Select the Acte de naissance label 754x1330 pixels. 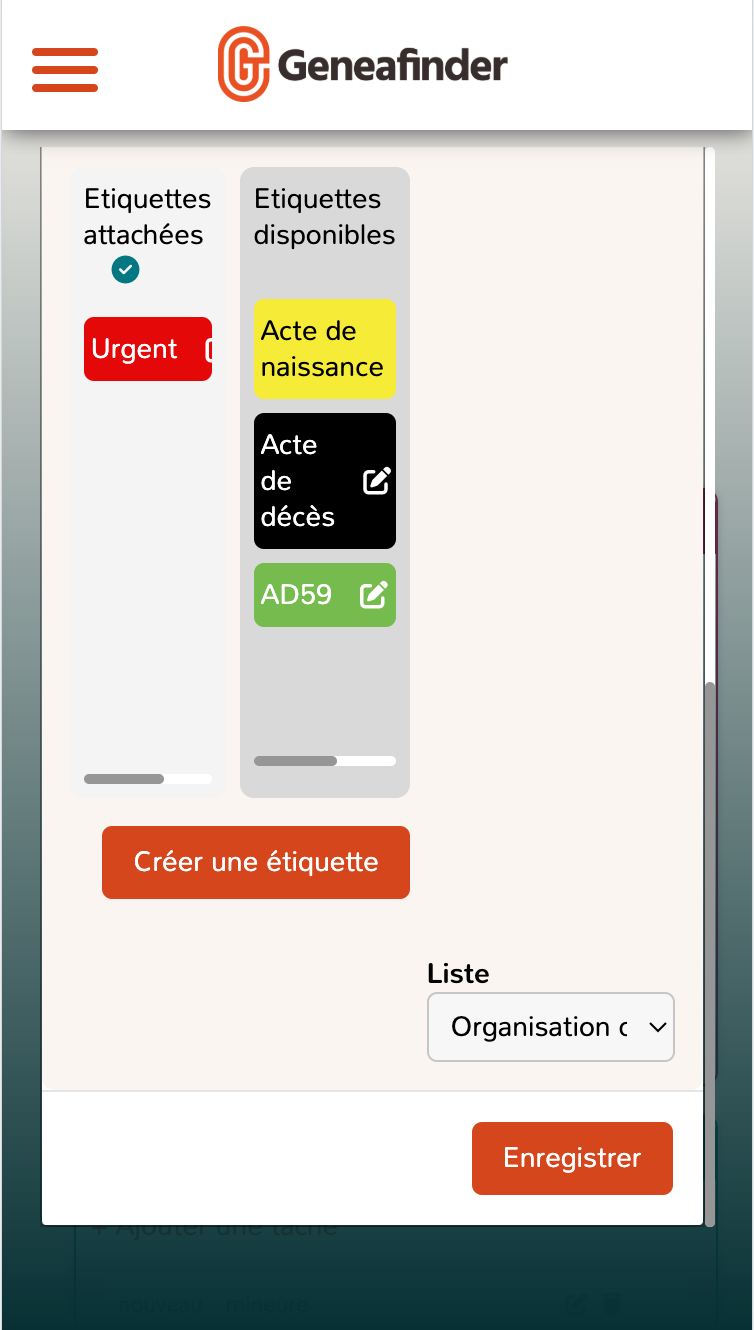point(323,349)
